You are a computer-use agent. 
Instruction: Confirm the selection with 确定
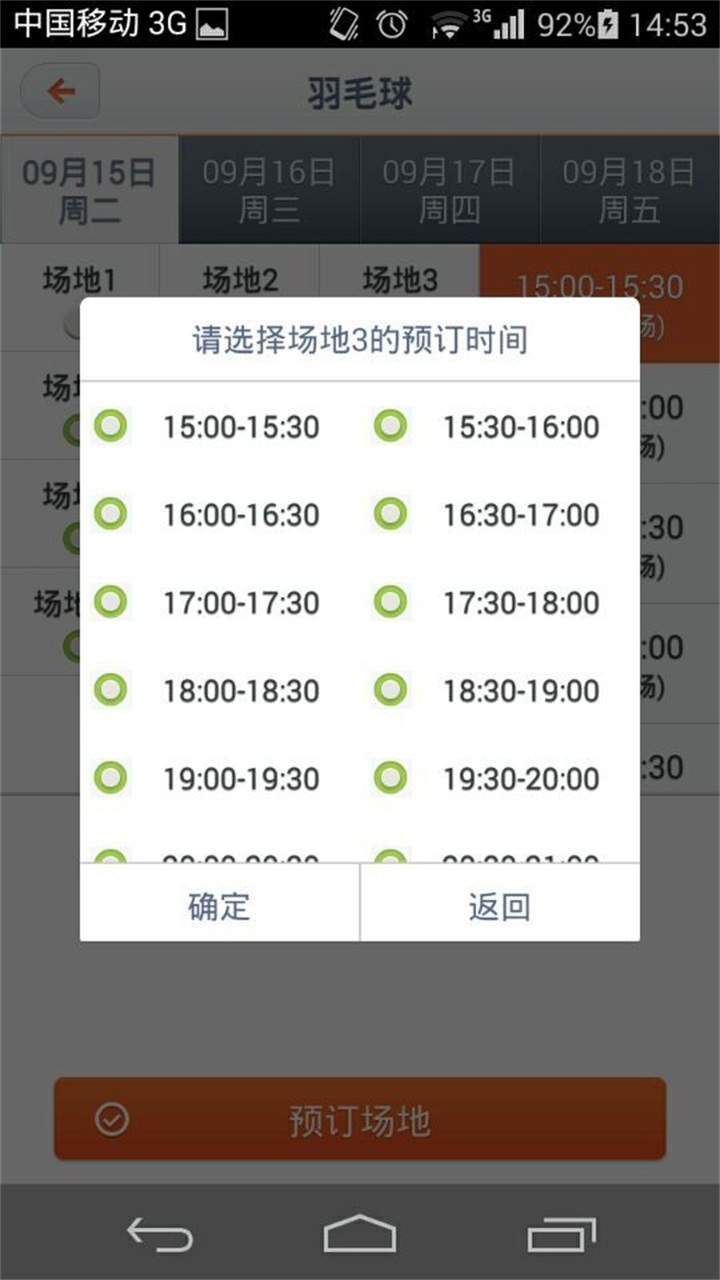[219, 906]
